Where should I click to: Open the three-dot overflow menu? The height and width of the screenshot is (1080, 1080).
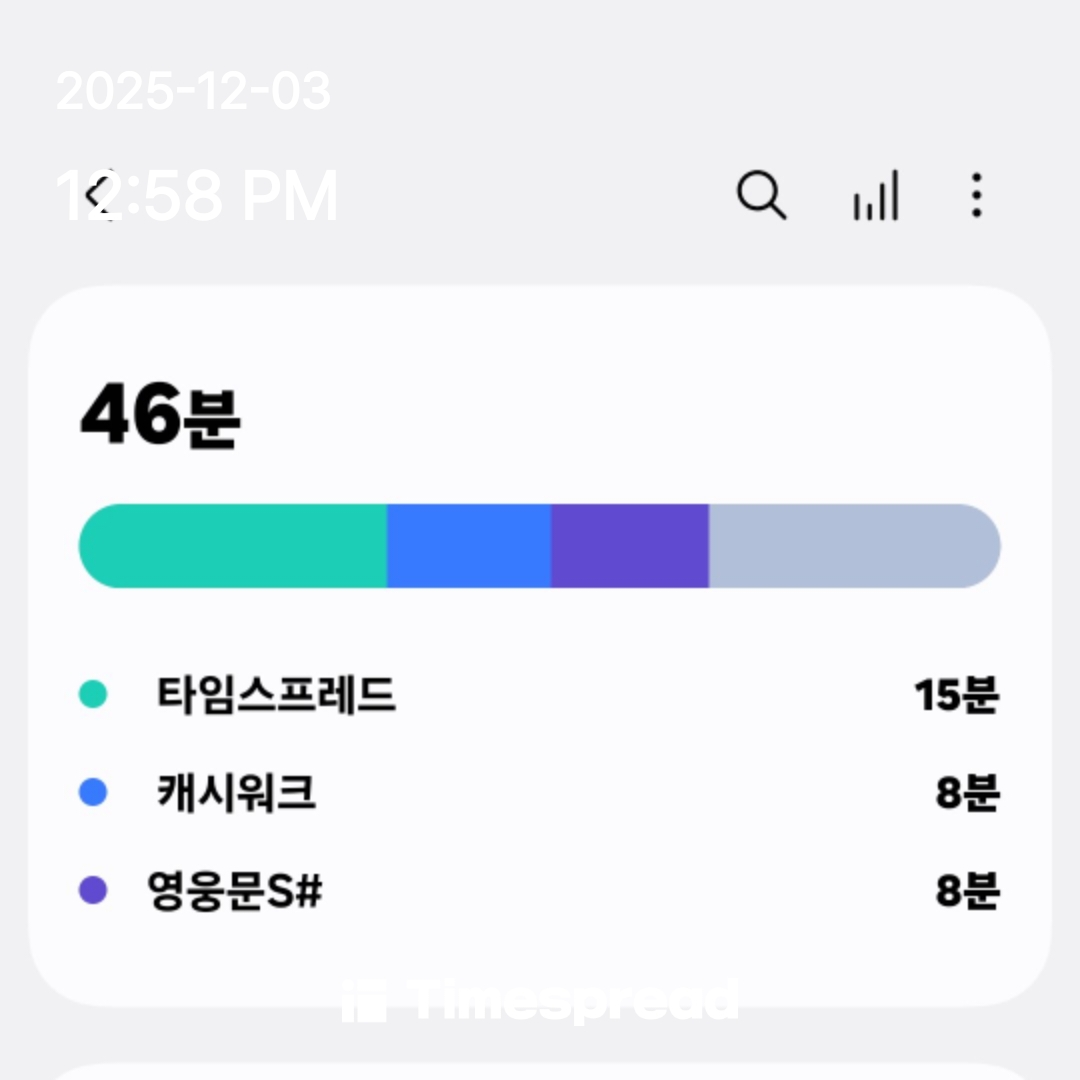coord(976,195)
